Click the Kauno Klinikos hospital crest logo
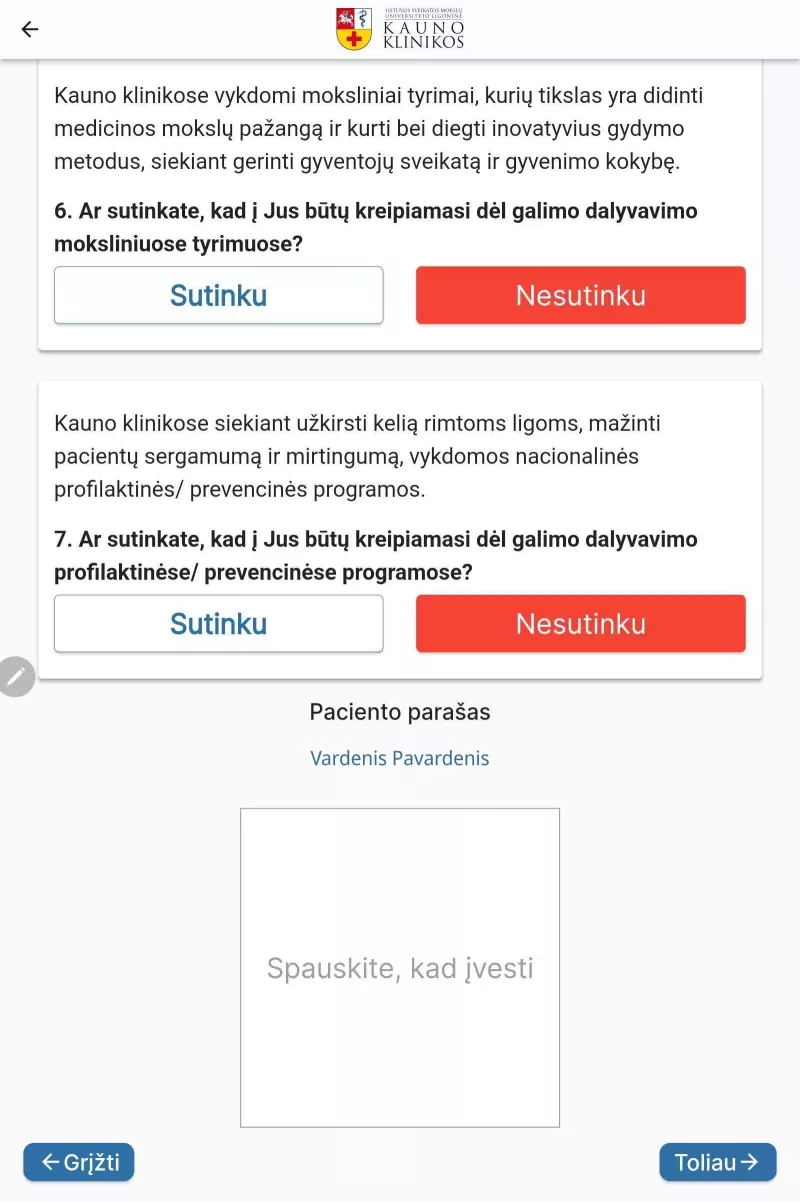This screenshot has width=800, height=1202. pyautogui.click(x=352, y=27)
